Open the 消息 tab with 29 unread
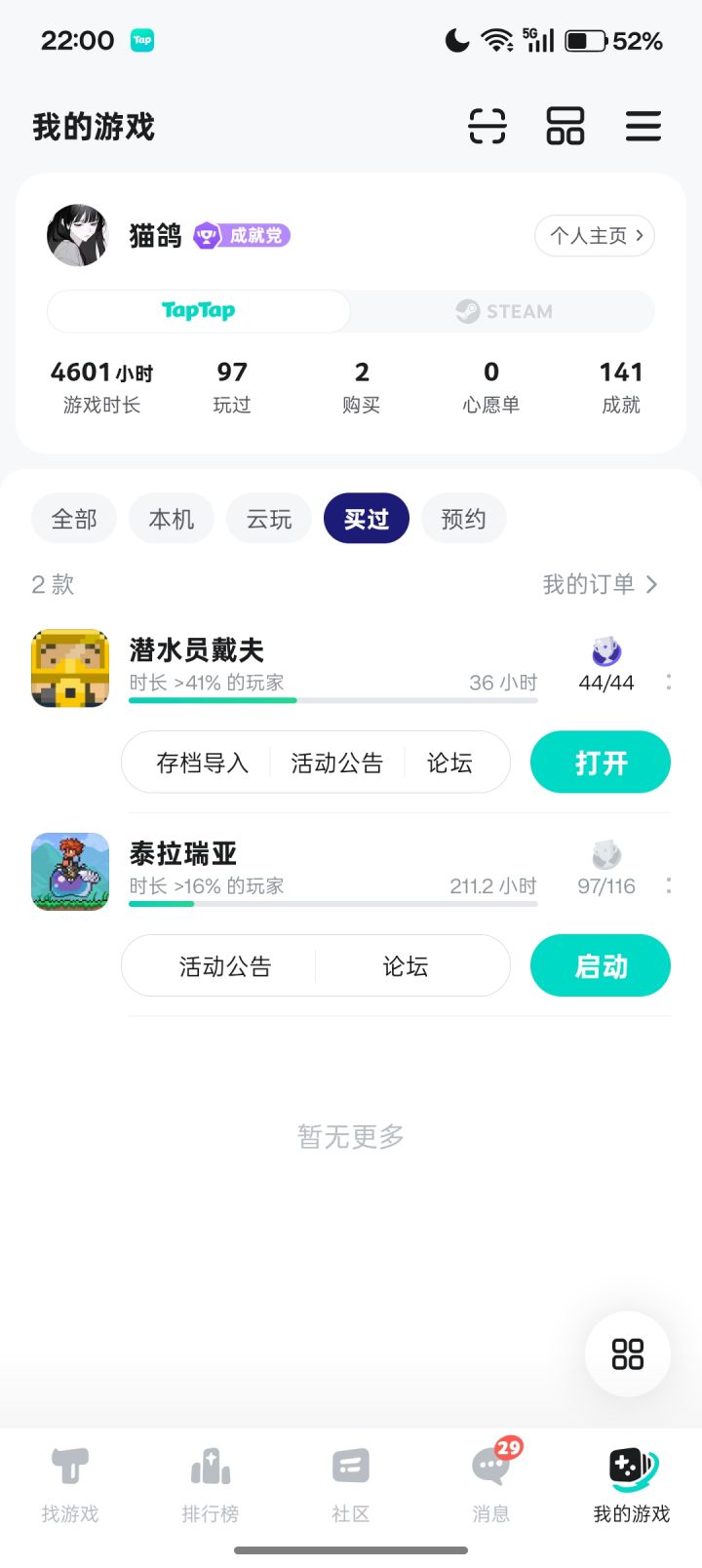 pos(491,1484)
